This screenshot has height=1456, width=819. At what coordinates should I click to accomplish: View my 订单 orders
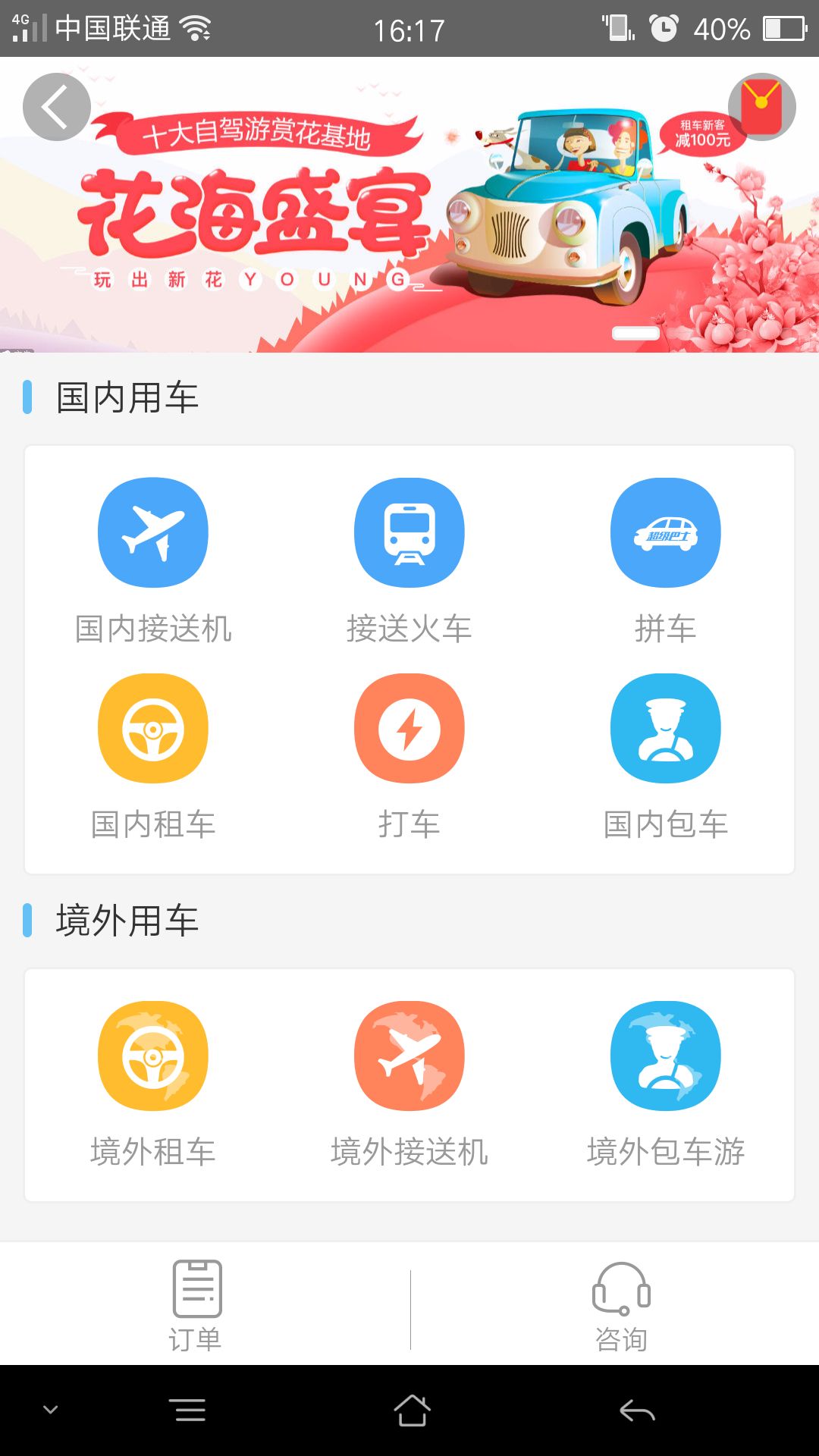[196, 1306]
